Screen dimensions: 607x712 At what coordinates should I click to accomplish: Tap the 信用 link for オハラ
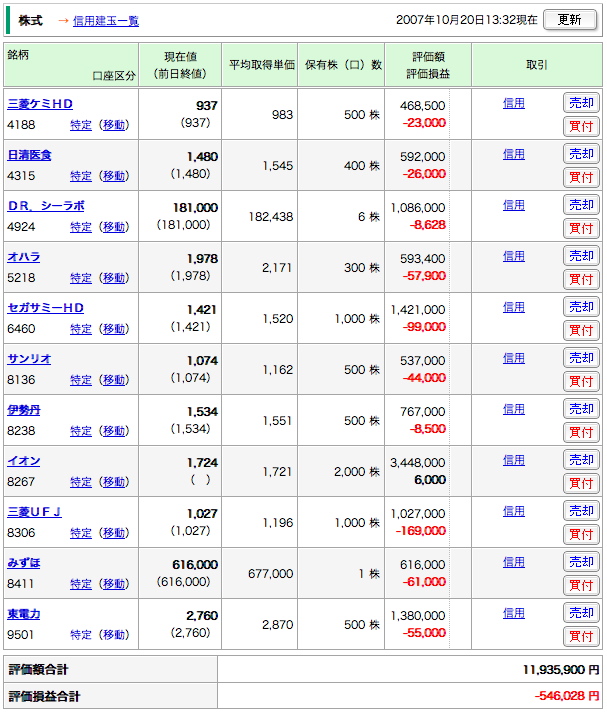coord(513,256)
